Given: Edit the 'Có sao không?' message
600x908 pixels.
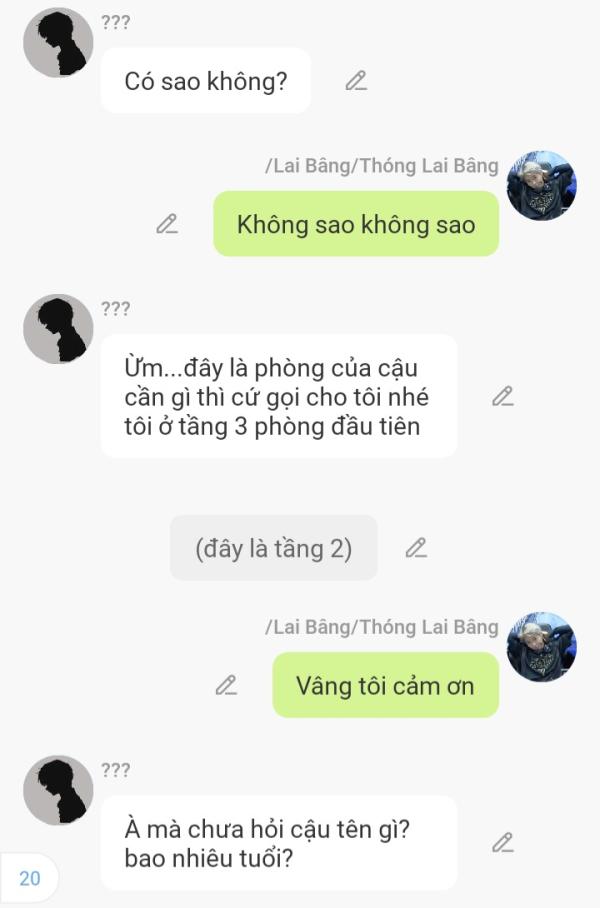Looking at the screenshot, I should point(356,81).
